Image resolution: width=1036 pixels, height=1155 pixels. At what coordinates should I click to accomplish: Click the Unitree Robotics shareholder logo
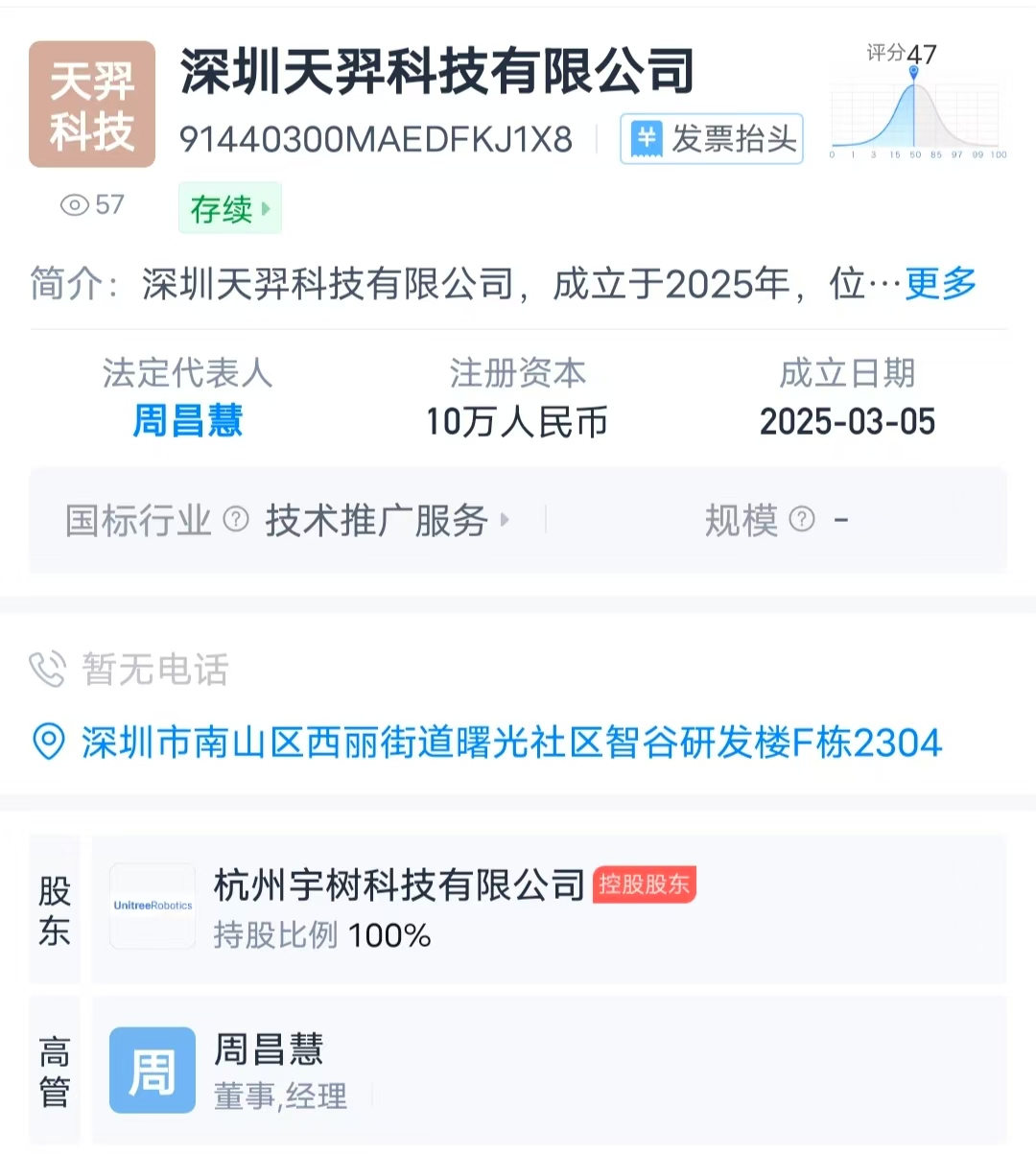pos(152,905)
